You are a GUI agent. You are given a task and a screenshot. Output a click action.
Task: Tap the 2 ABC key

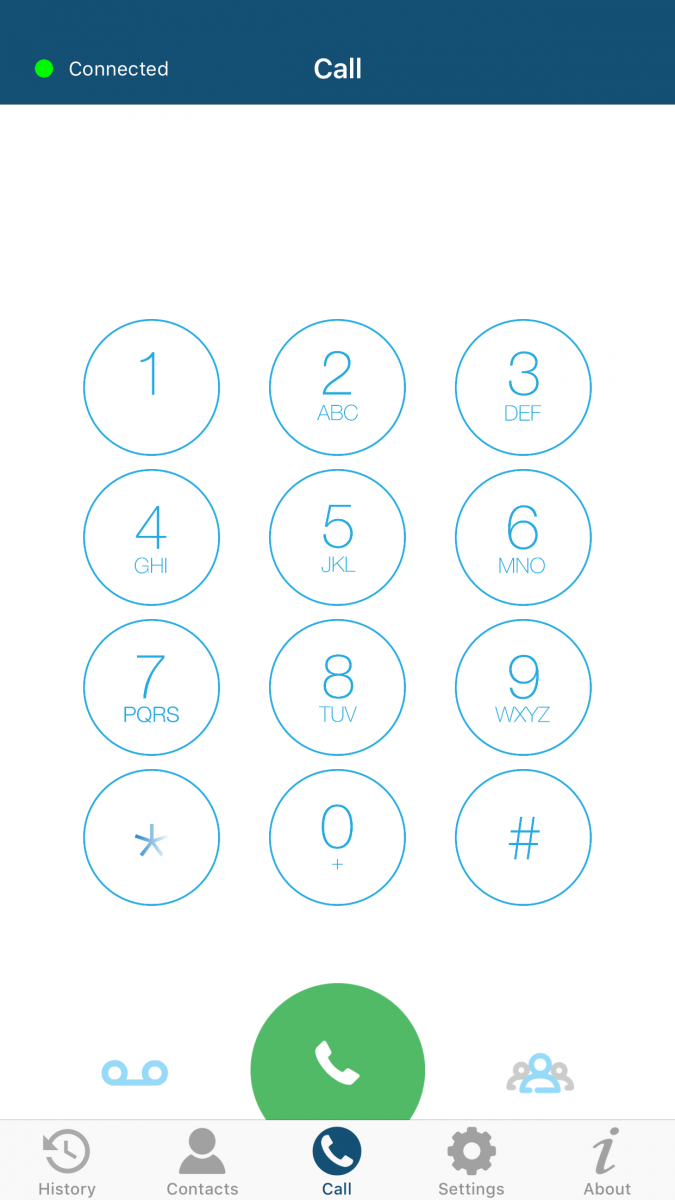(337, 387)
